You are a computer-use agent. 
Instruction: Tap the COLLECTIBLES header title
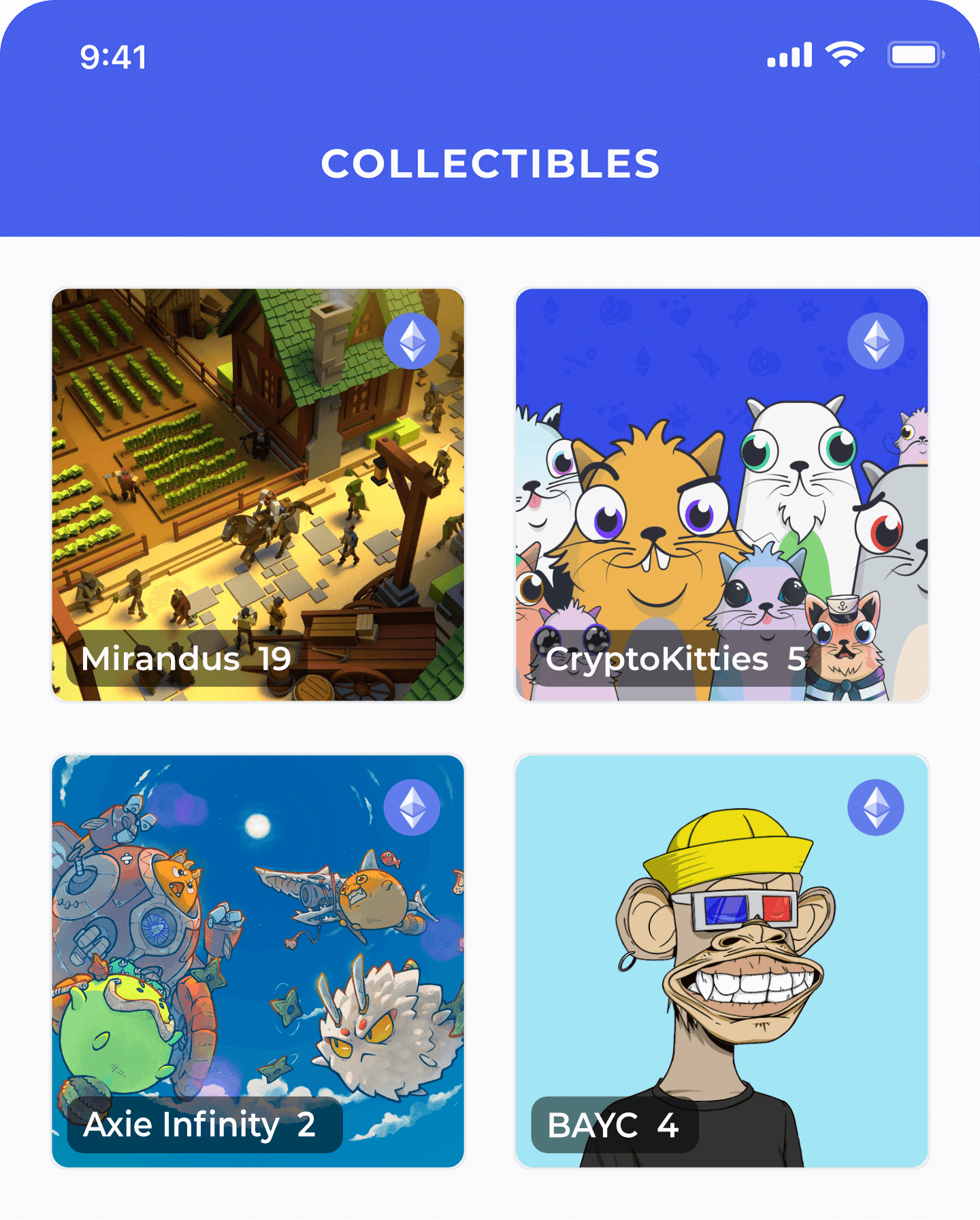point(489,163)
